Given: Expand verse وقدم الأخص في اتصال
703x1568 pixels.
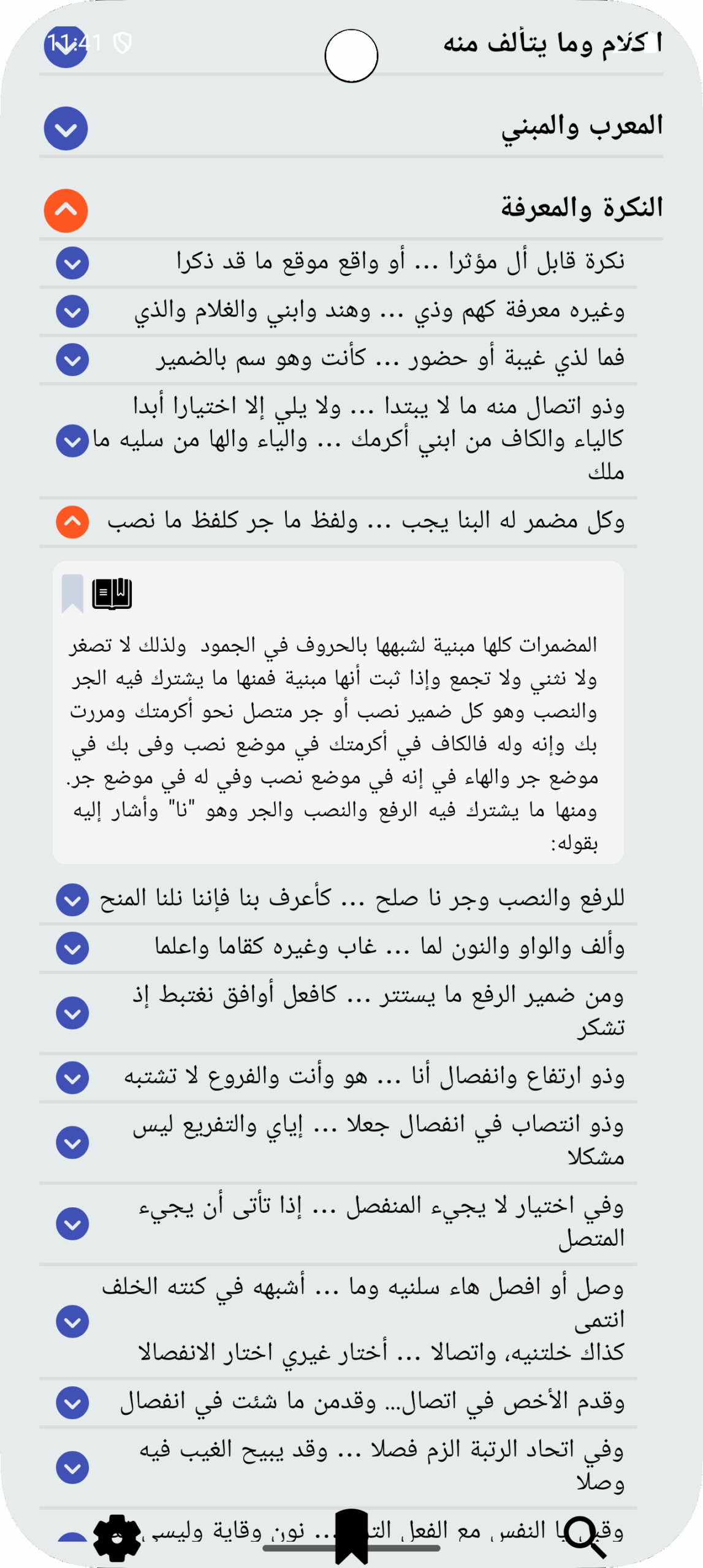Looking at the screenshot, I should [x=72, y=1403].
